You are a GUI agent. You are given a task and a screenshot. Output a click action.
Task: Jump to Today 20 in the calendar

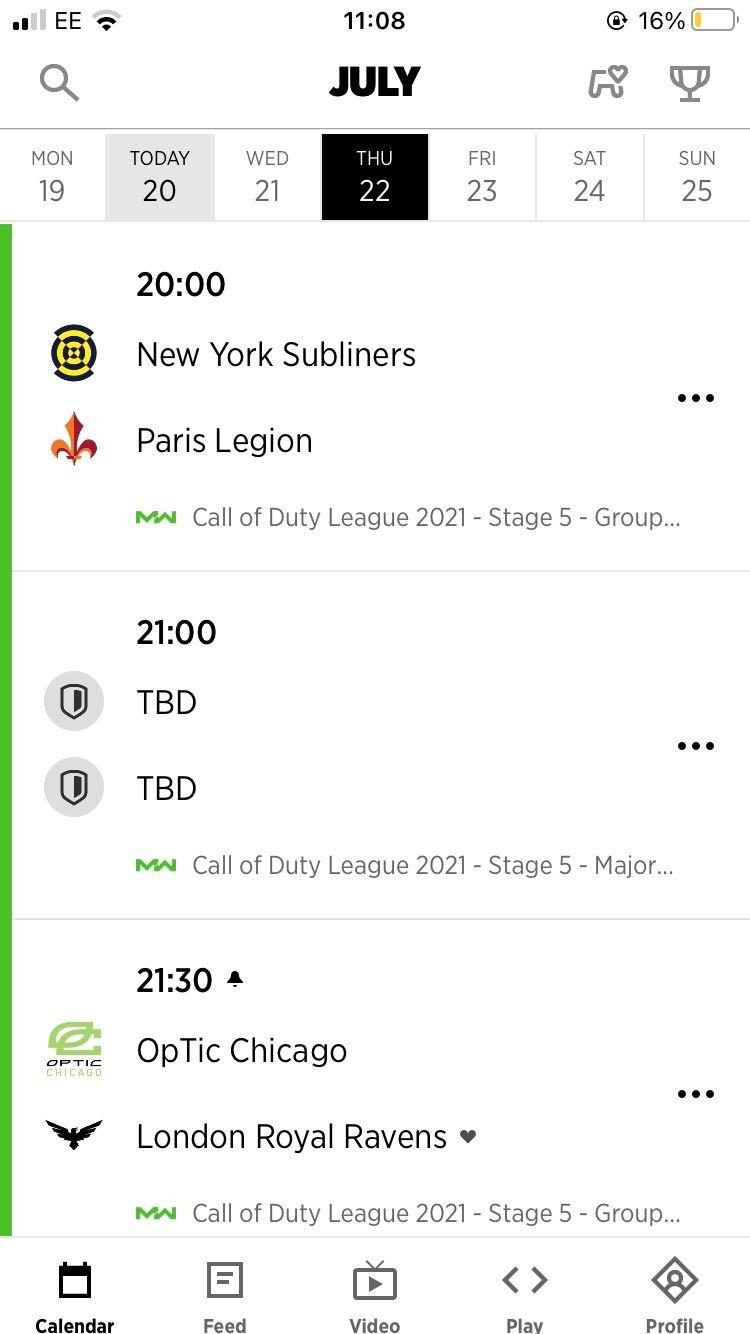(x=159, y=176)
